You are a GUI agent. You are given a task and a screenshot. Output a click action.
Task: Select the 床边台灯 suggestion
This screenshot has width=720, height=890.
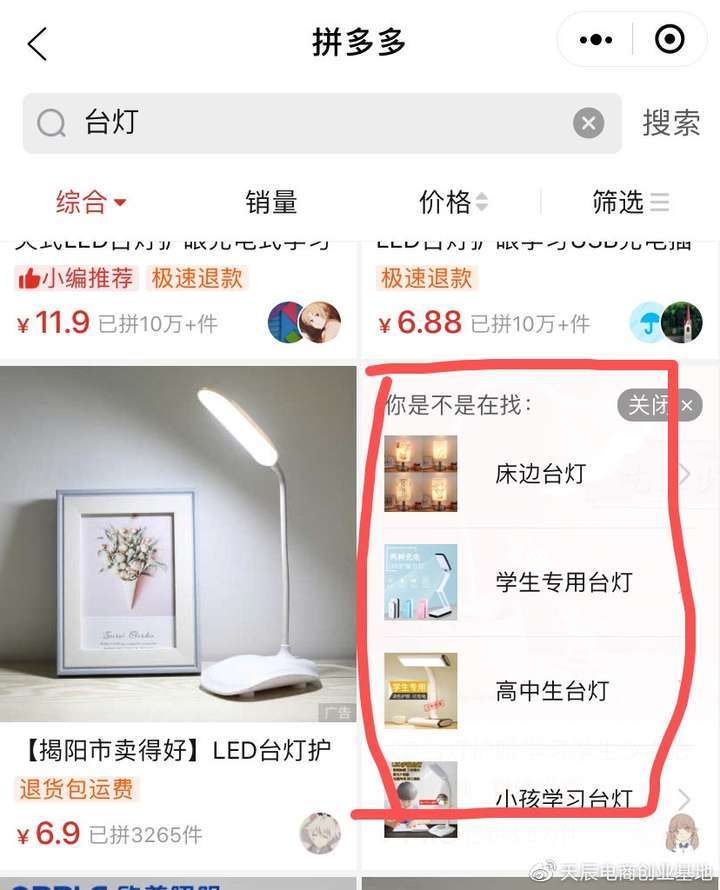coord(540,474)
